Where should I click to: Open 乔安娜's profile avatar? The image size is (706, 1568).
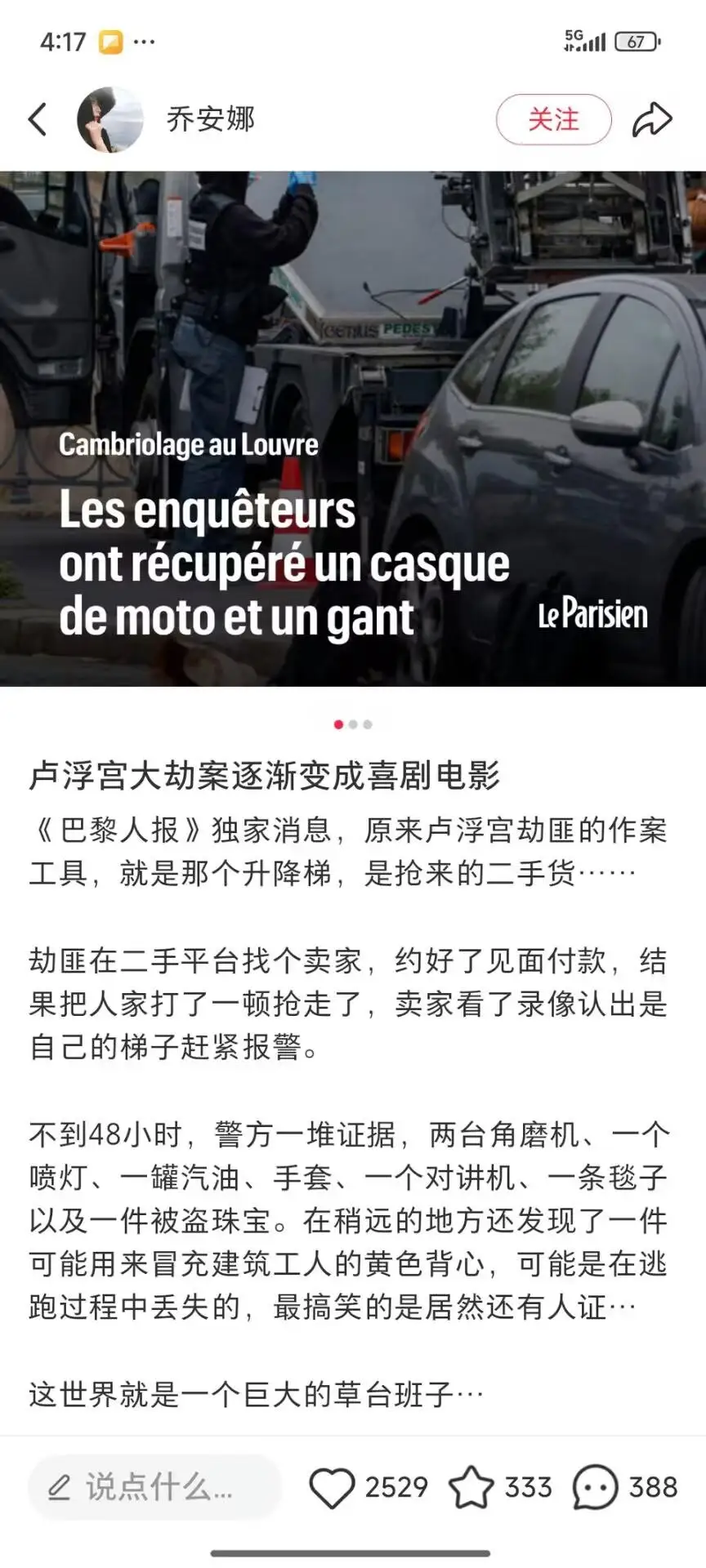coord(110,119)
